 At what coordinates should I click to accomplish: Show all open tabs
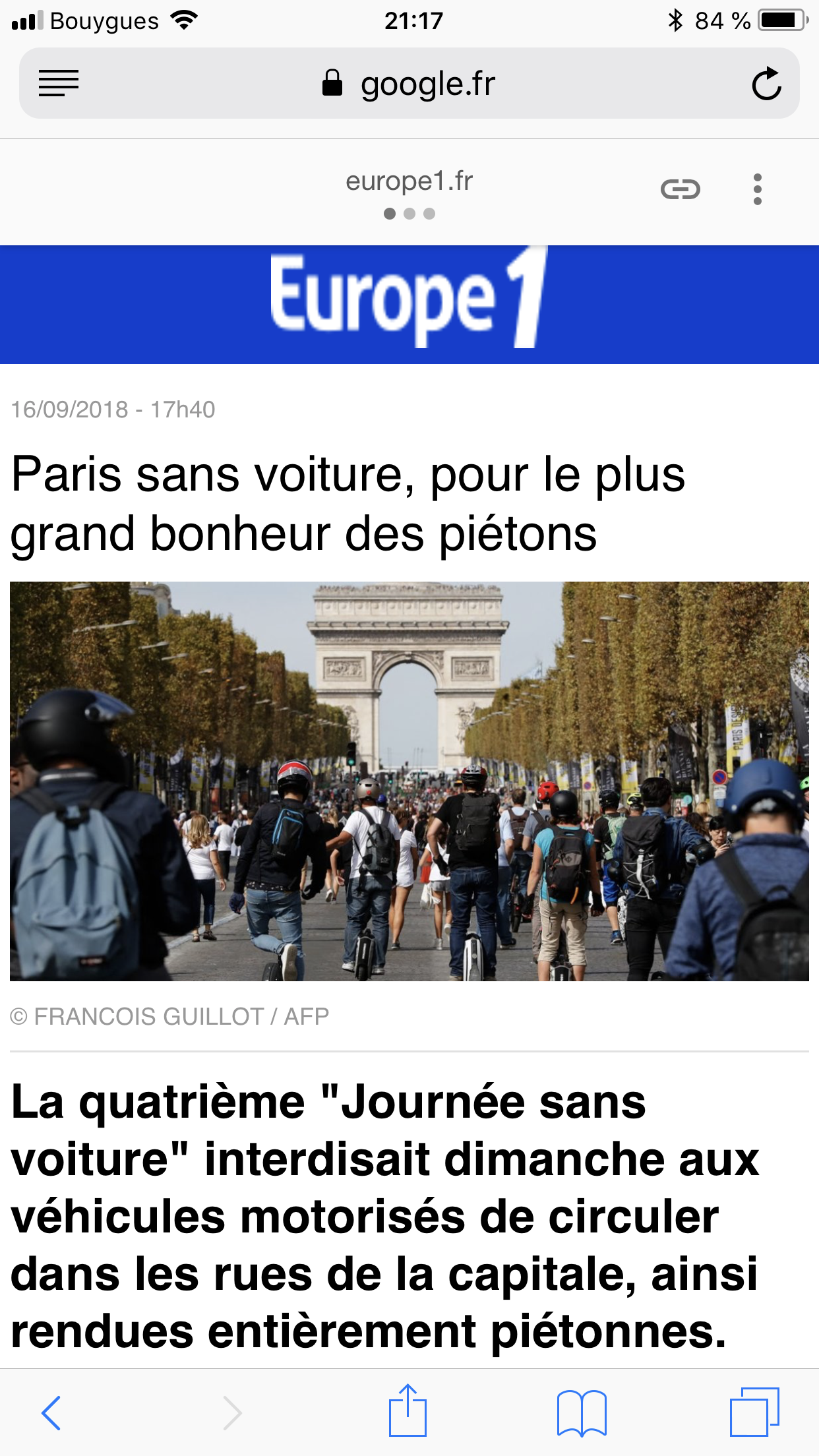coord(754,1412)
